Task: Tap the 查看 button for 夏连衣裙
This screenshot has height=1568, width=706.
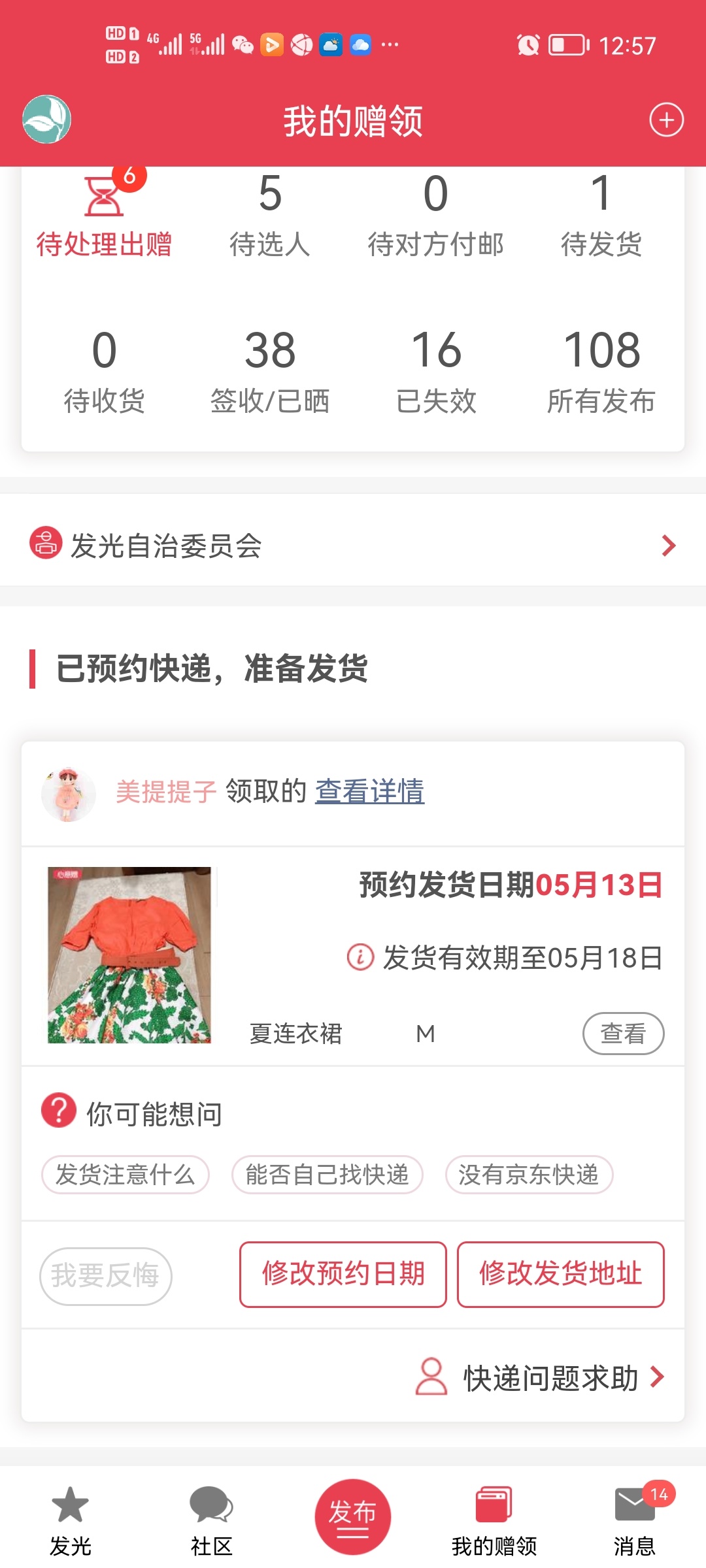Action: (623, 1034)
